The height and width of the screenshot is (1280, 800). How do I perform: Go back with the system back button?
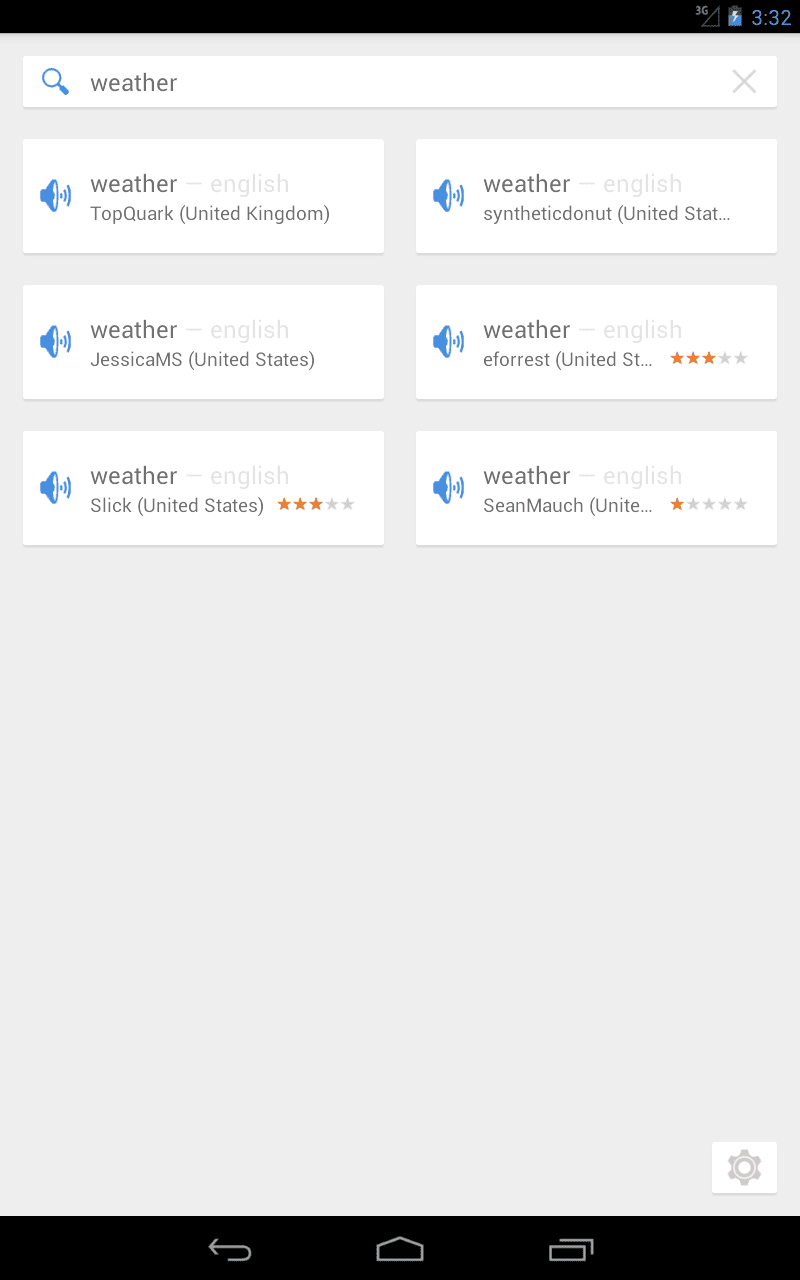tap(230, 1249)
